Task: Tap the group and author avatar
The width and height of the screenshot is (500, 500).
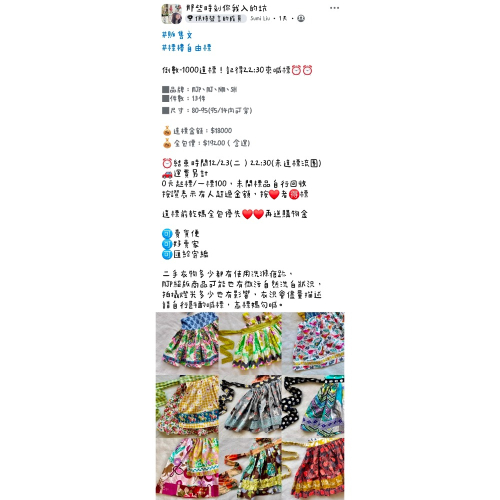Action: (172, 14)
